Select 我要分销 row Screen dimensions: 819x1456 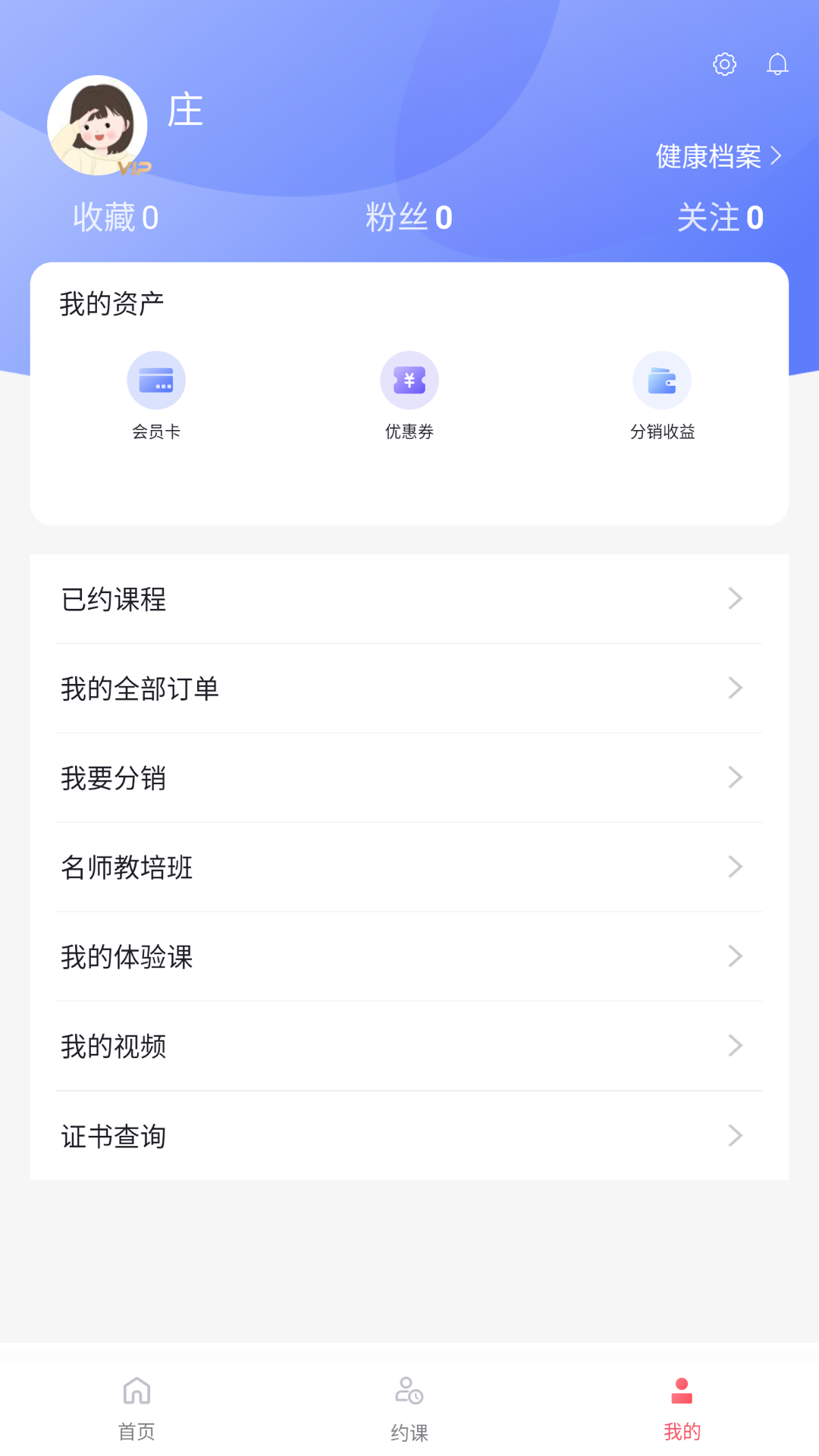[409, 778]
